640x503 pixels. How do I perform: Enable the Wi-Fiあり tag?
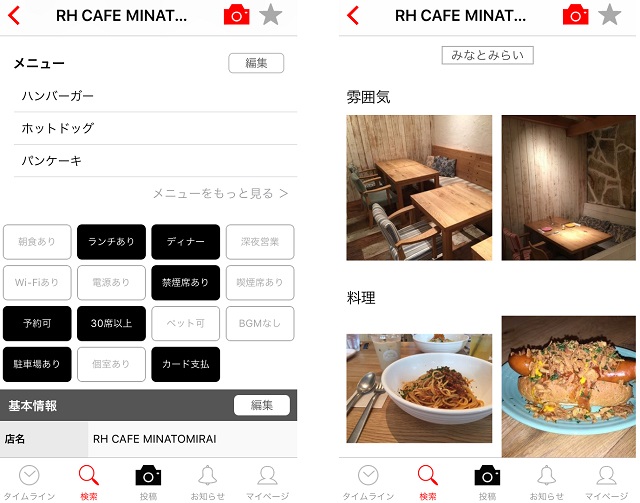coord(37,283)
